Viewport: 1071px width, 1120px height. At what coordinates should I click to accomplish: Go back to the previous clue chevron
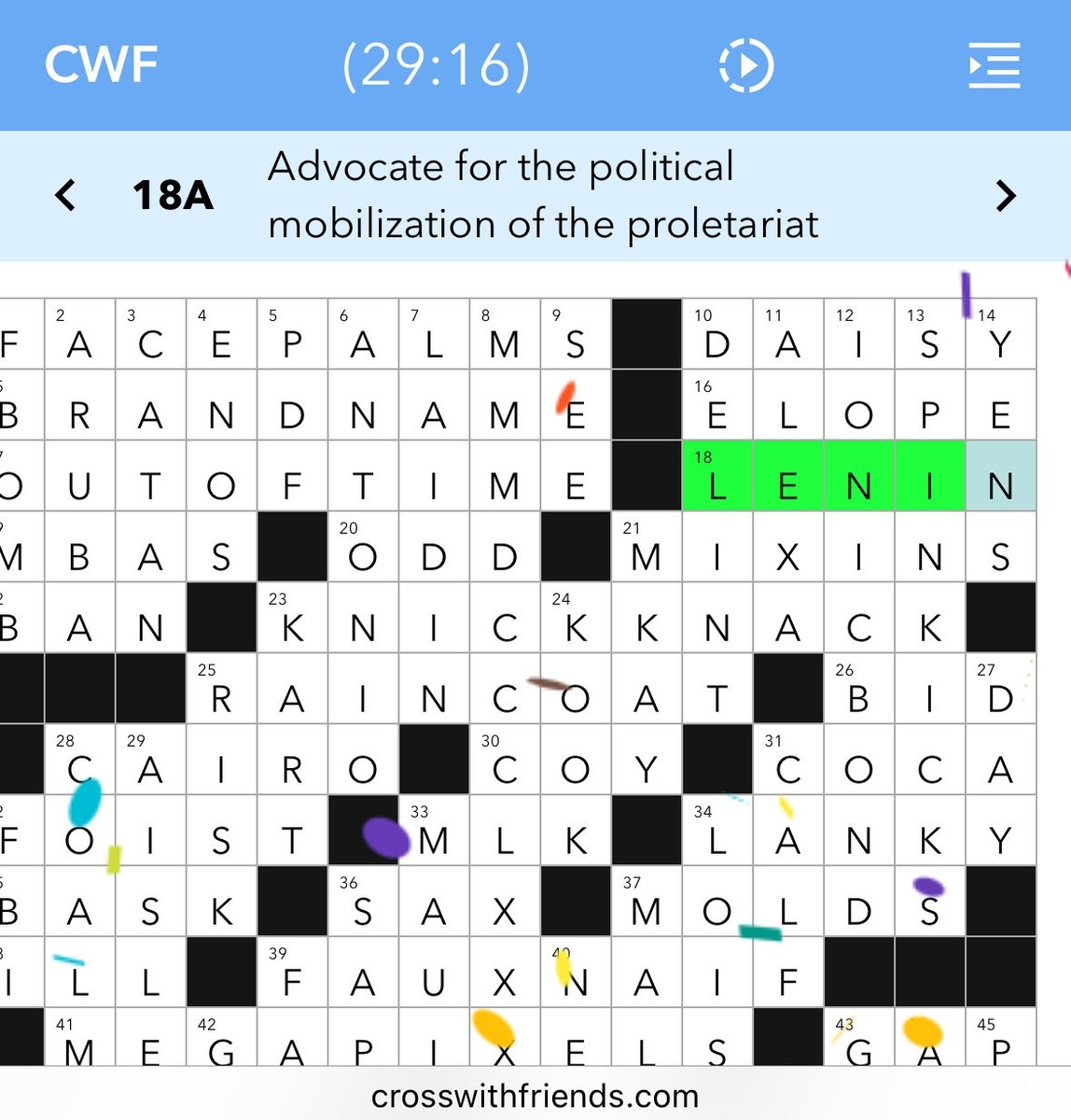pyautogui.click(x=66, y=196)
